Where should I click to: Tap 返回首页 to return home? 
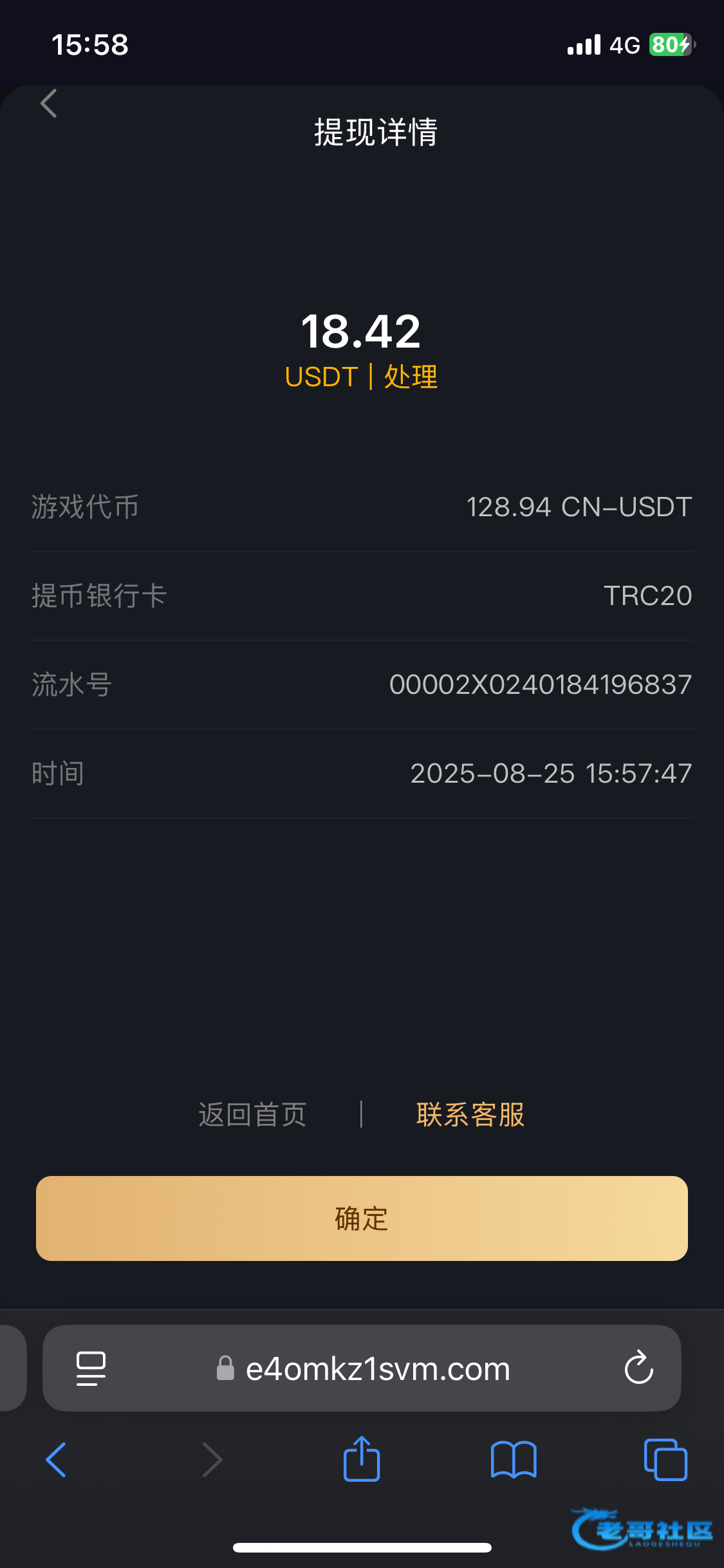(x=252, y=1114)
